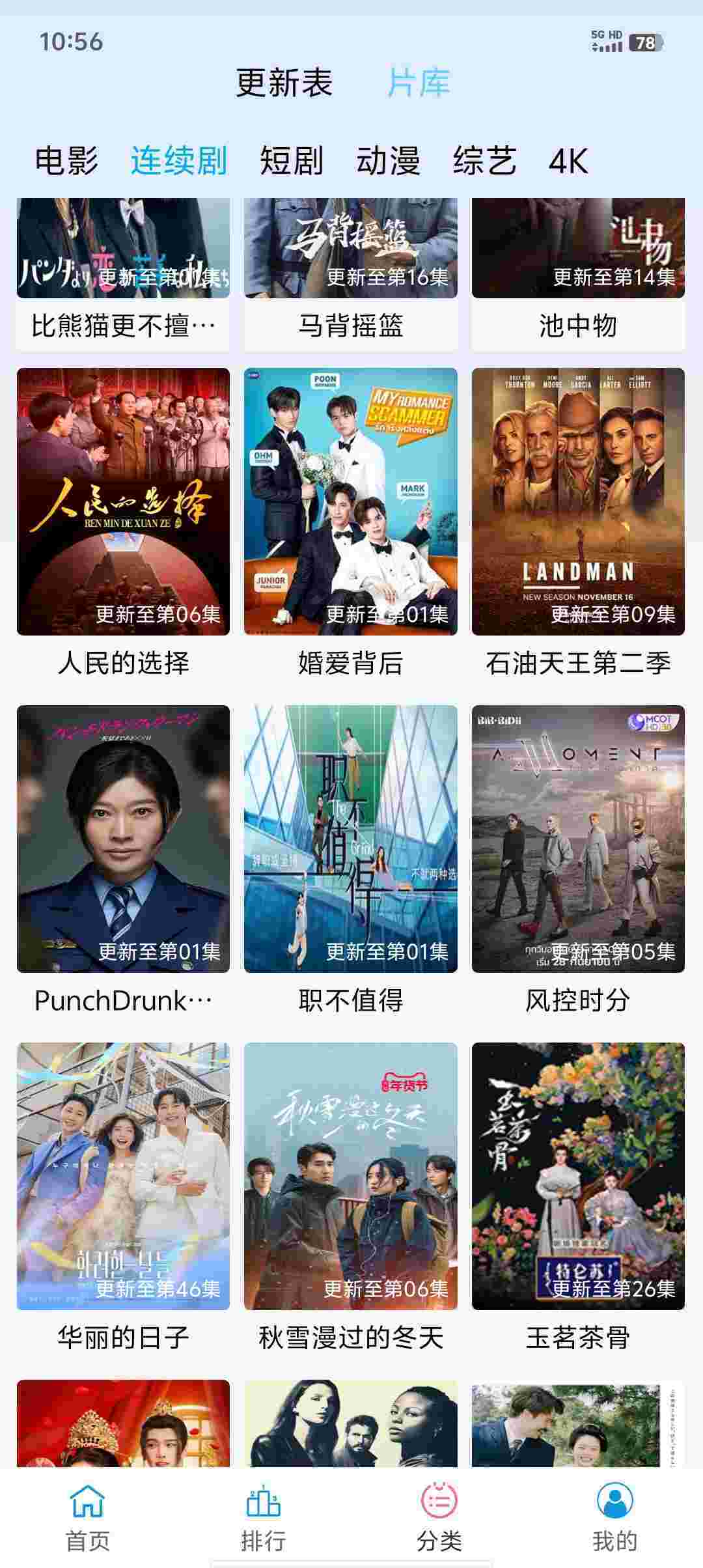Screen dimensions: 703x1568
Task: Select the 4K category tab
Action: 568,161
